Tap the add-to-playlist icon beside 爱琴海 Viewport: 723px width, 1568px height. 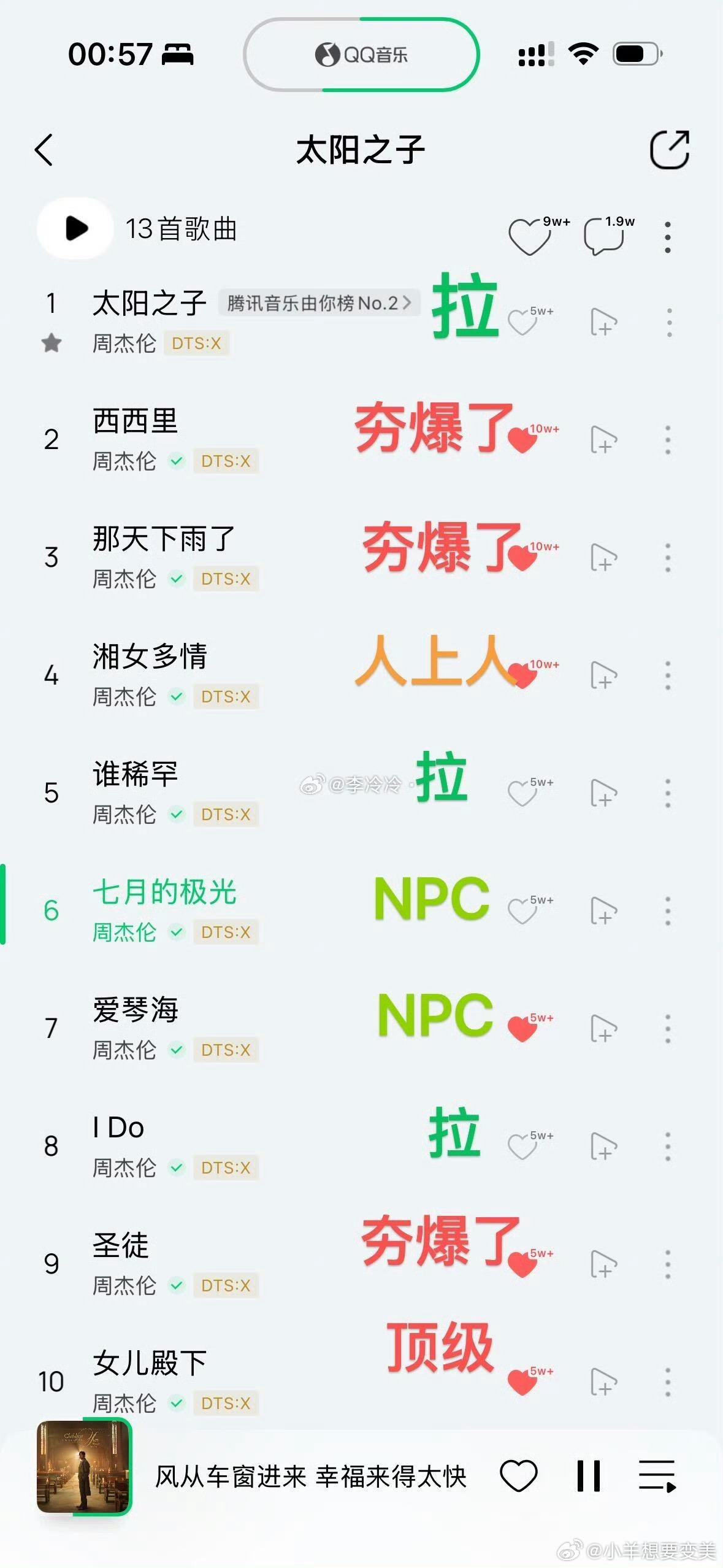click(605, 1029)
